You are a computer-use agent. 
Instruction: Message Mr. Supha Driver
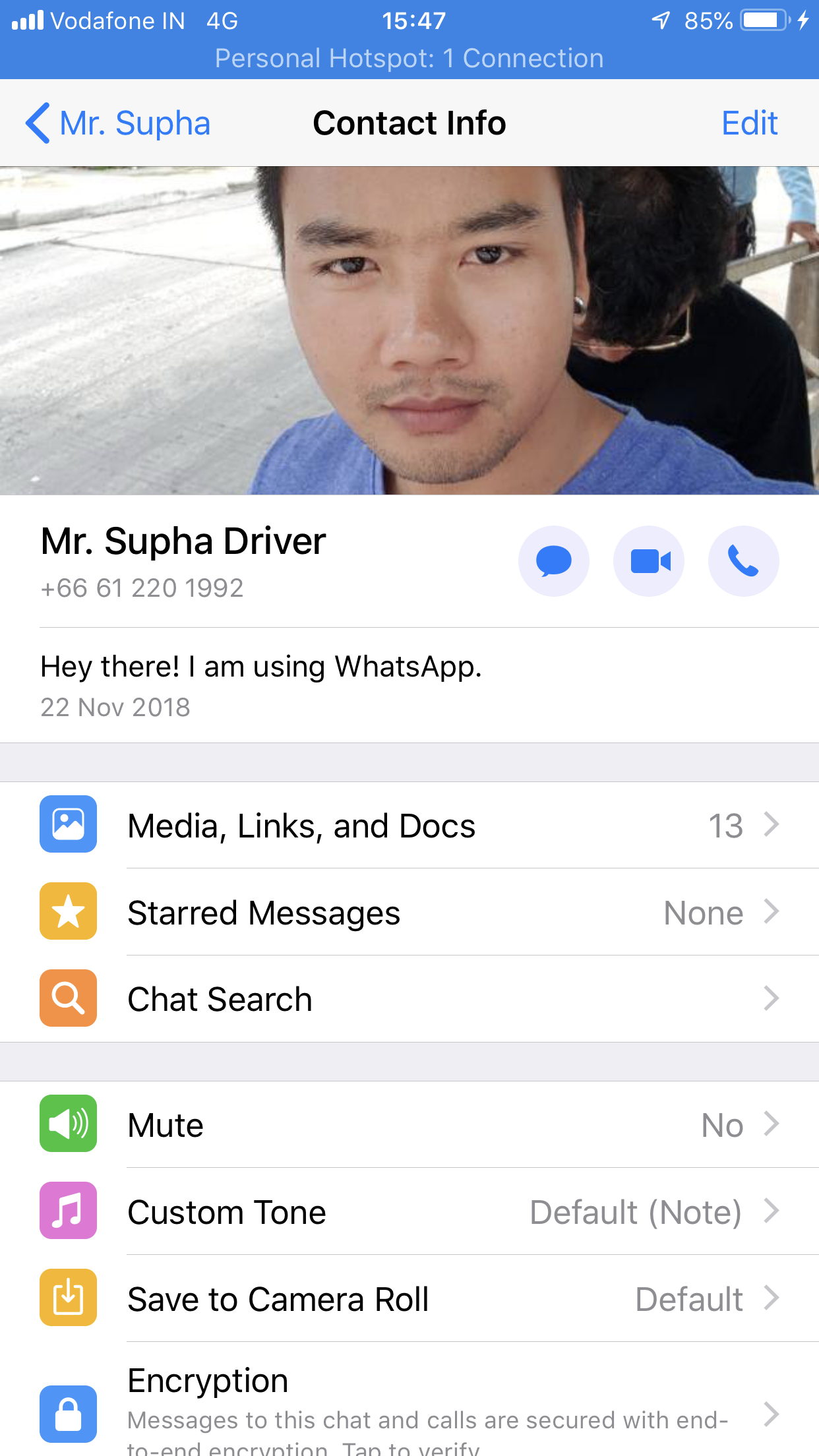point(553,561)
